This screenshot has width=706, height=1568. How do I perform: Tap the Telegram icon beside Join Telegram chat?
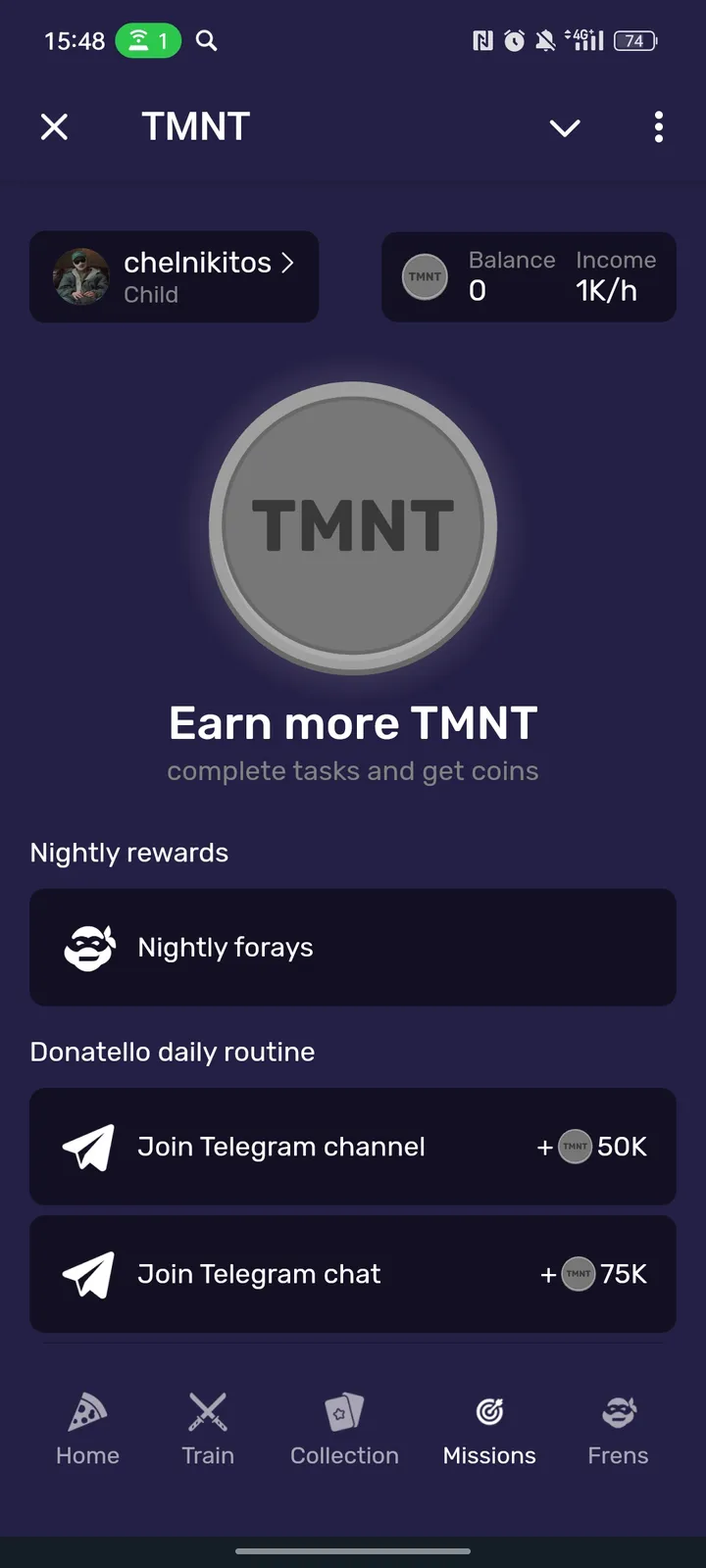(88, 1274)
